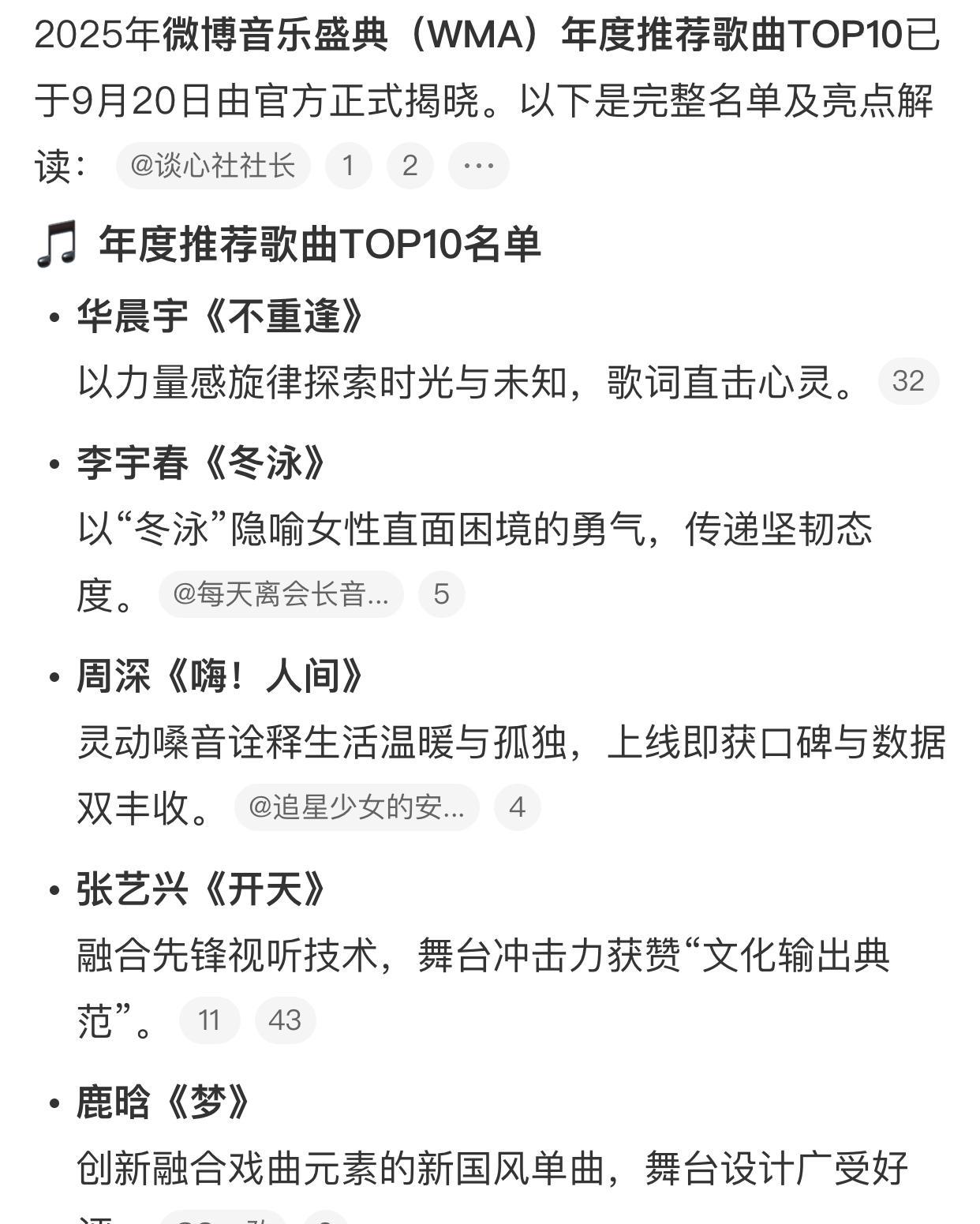
Task: Tap citation chip 1 in the intro
Action: pyautogui.click(x=348, y=166)
